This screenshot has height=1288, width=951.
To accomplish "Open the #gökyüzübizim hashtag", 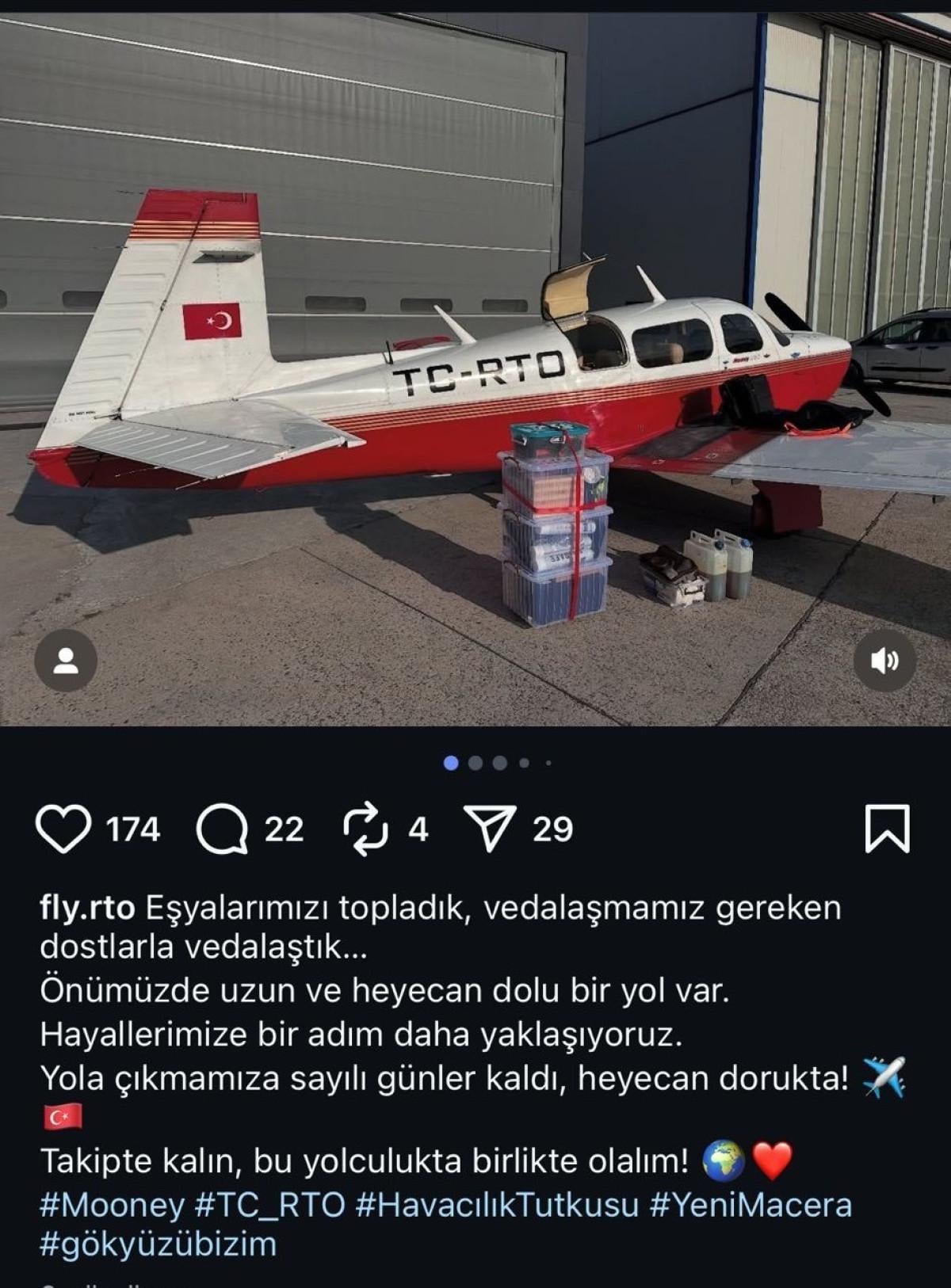I will [x=158, y=1244].
